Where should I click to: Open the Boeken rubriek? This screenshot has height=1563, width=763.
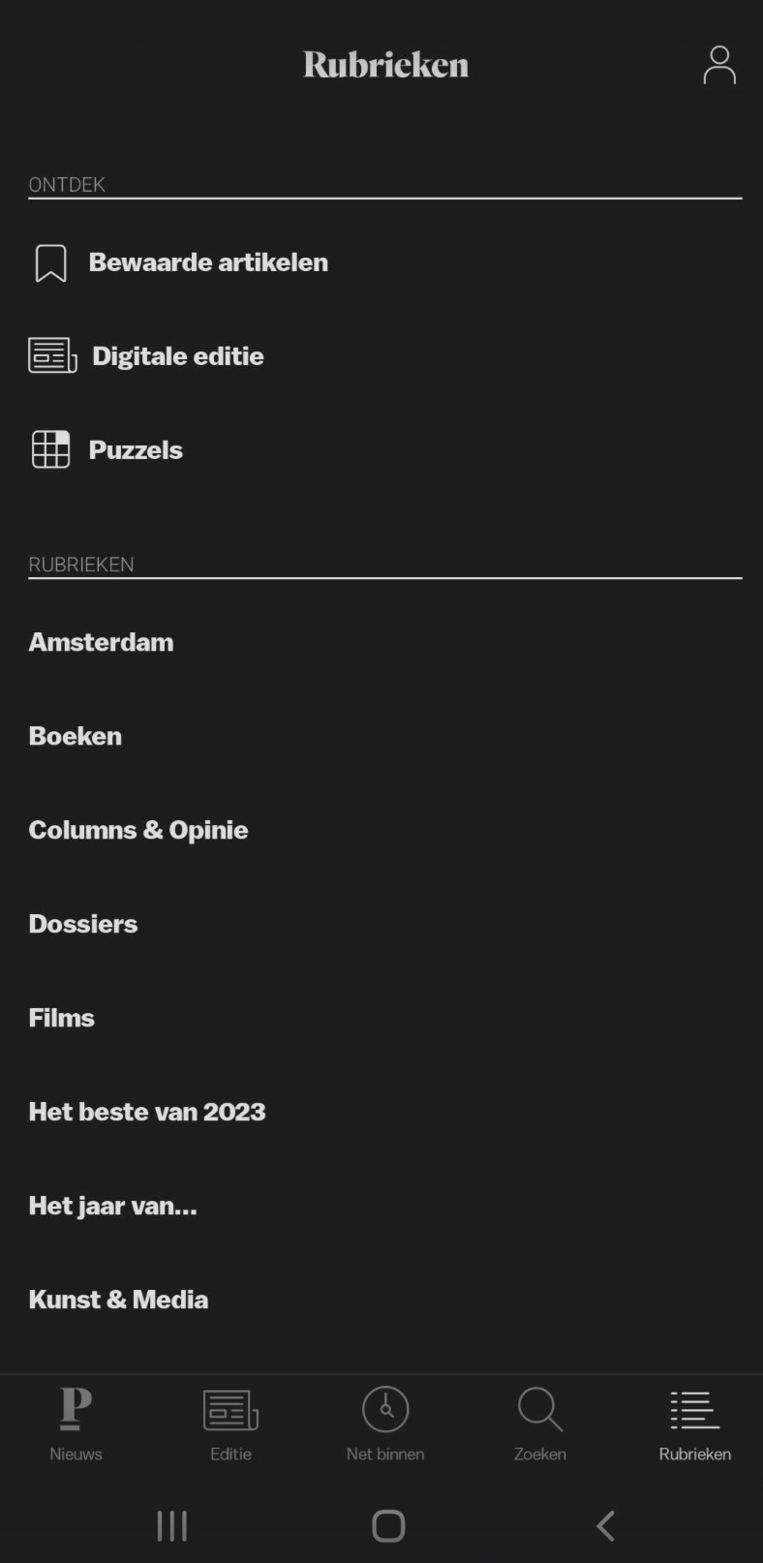point(75,736)
